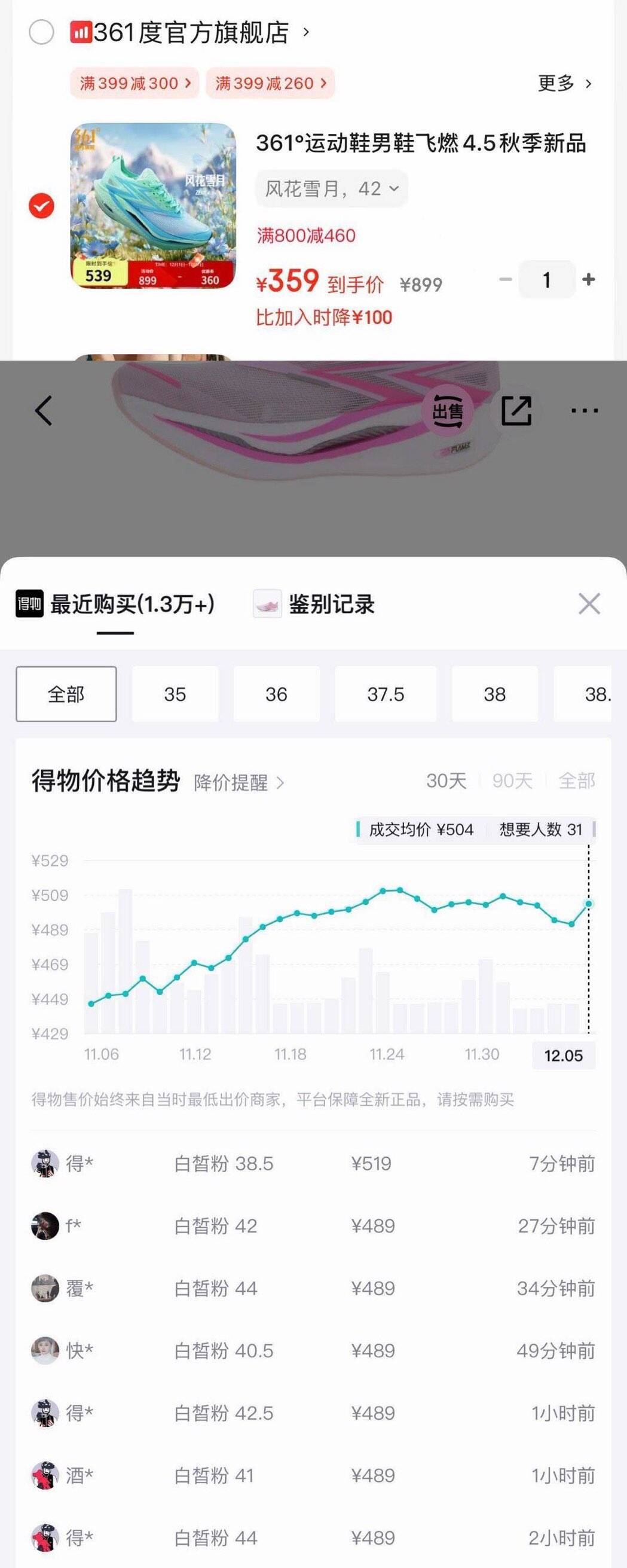
Task: Close the recent purchases sheet
Action: [x=589, y=604]
